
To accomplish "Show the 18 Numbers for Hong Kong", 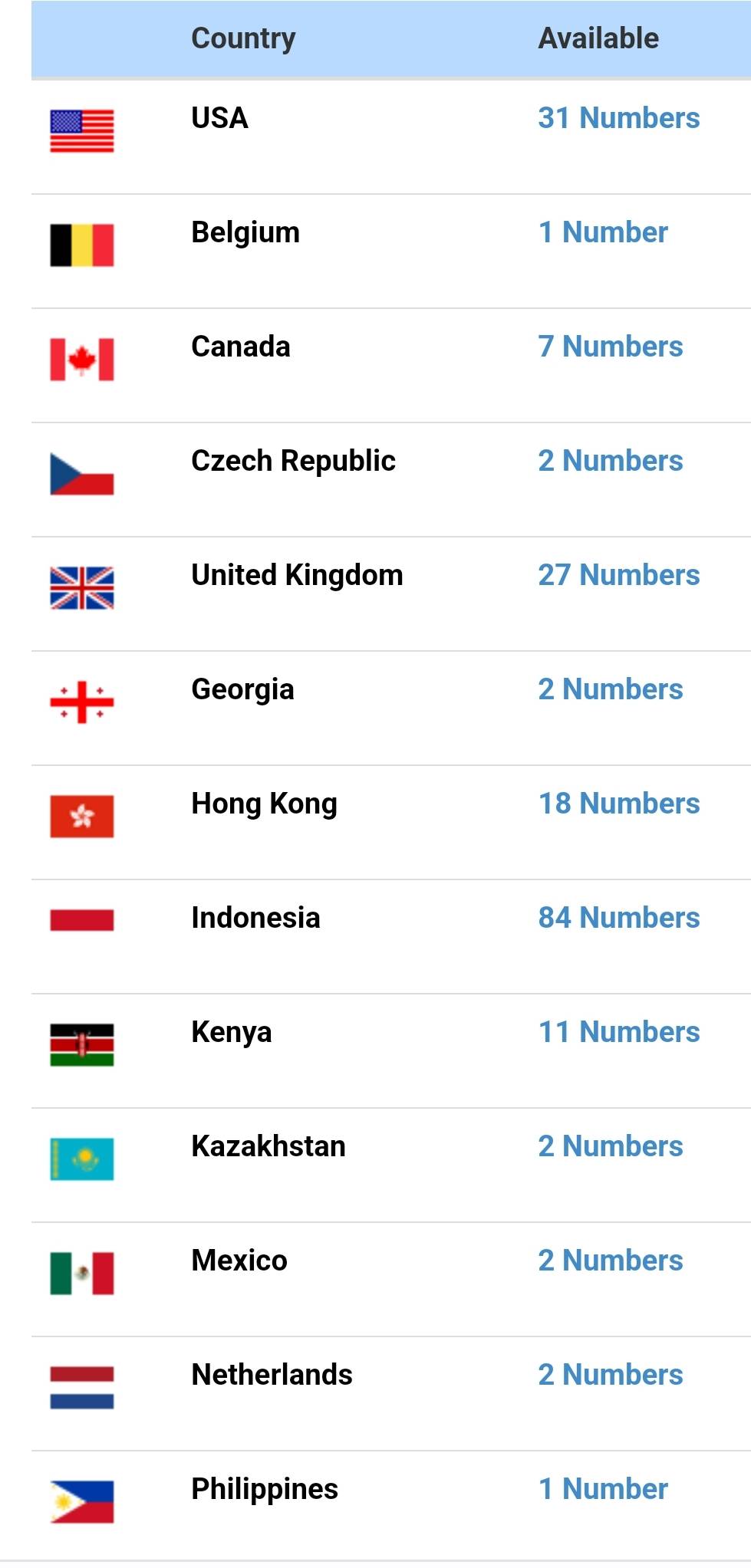I will (618, 804).
